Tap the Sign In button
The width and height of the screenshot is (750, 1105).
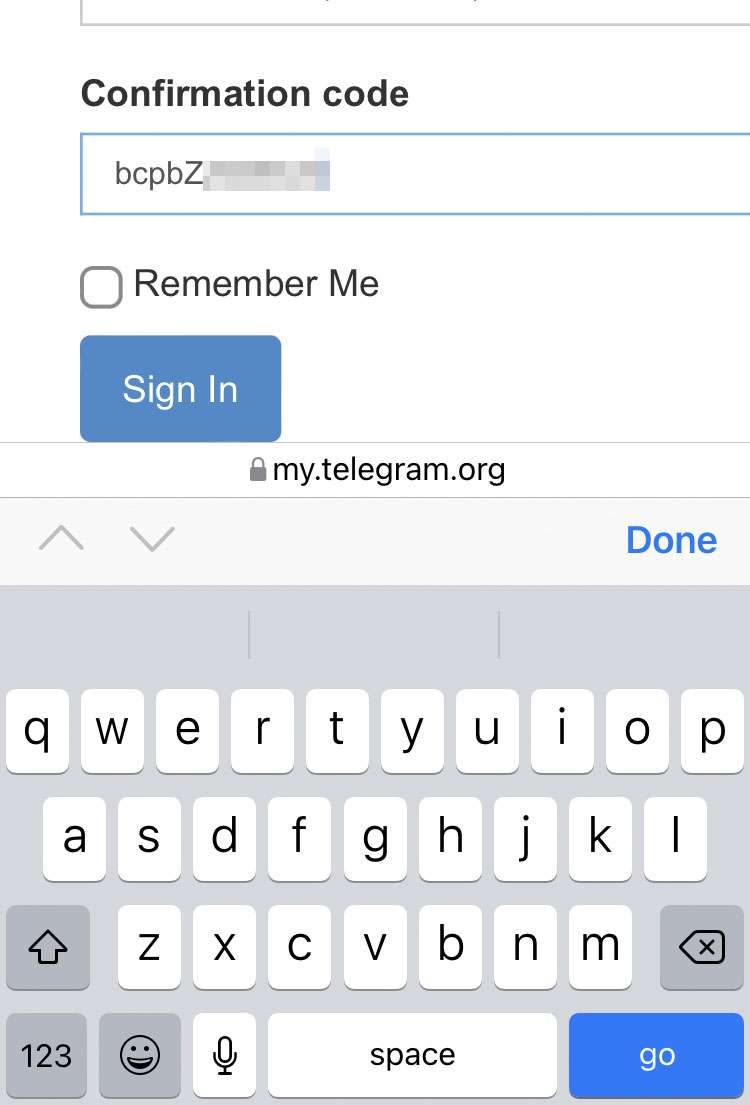(x=180, y=388)
